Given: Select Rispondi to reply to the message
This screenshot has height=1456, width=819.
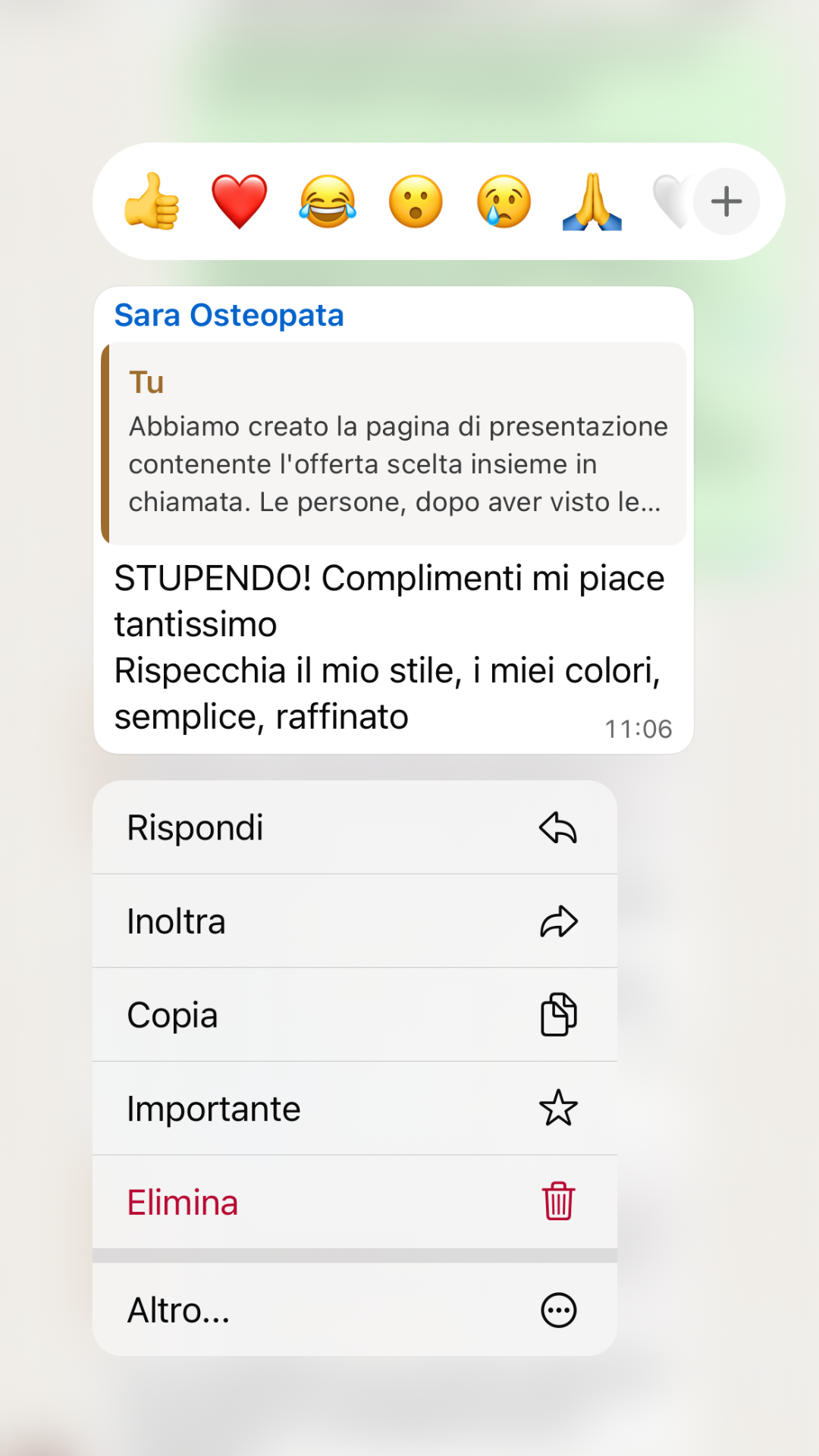Looking at the screenshot, I should point(354,827).
